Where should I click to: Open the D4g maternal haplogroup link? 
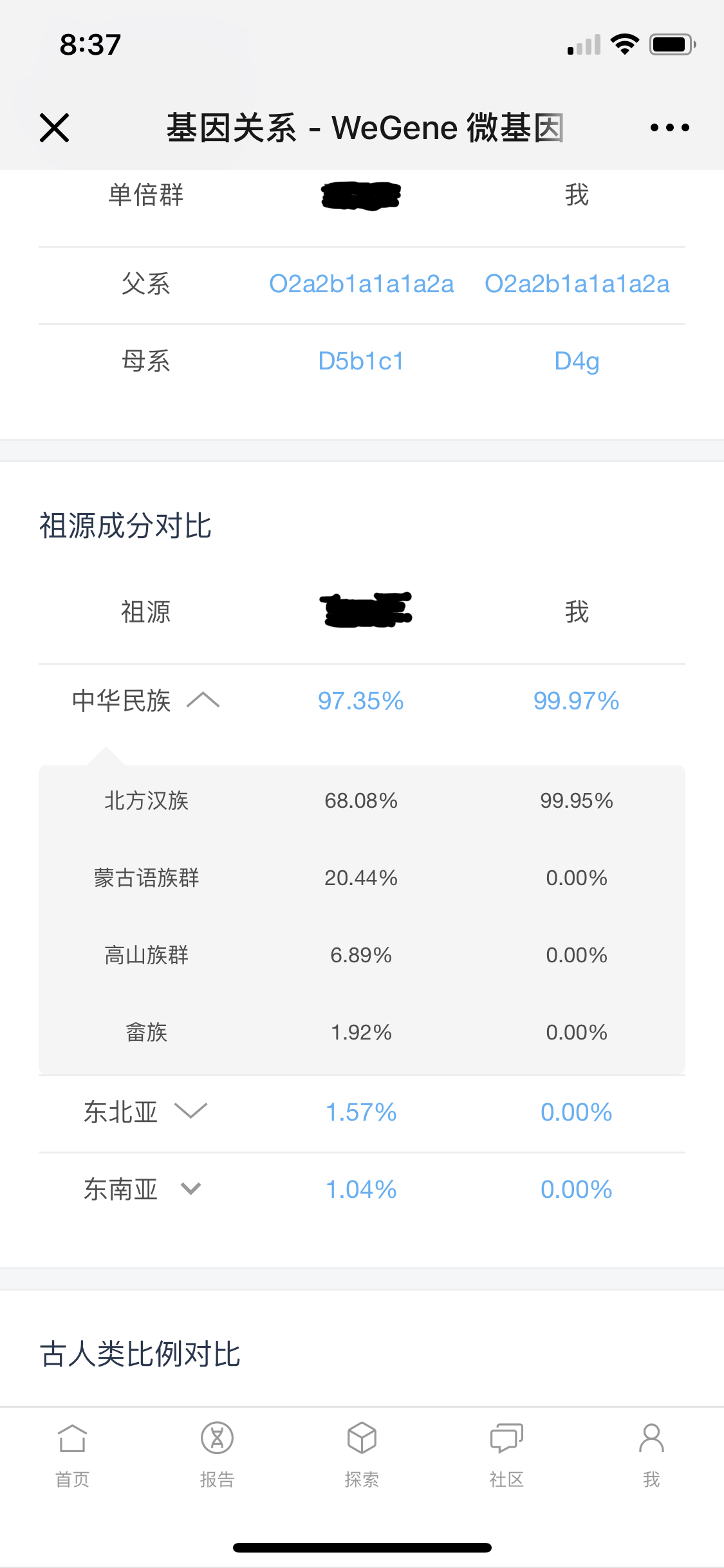pos(577,362)
